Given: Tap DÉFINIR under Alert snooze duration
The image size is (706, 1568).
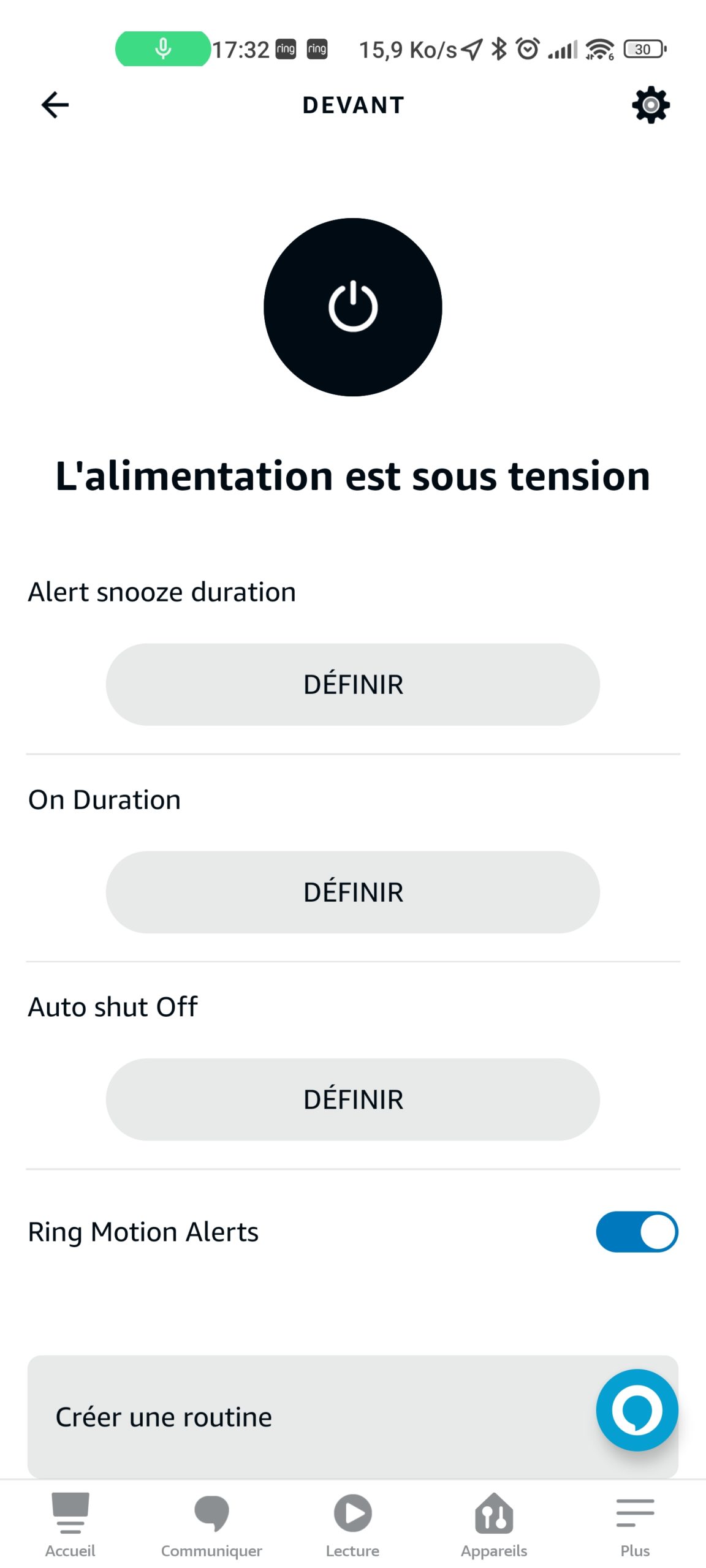Looking at the screenshot, I should pos(353,684).
